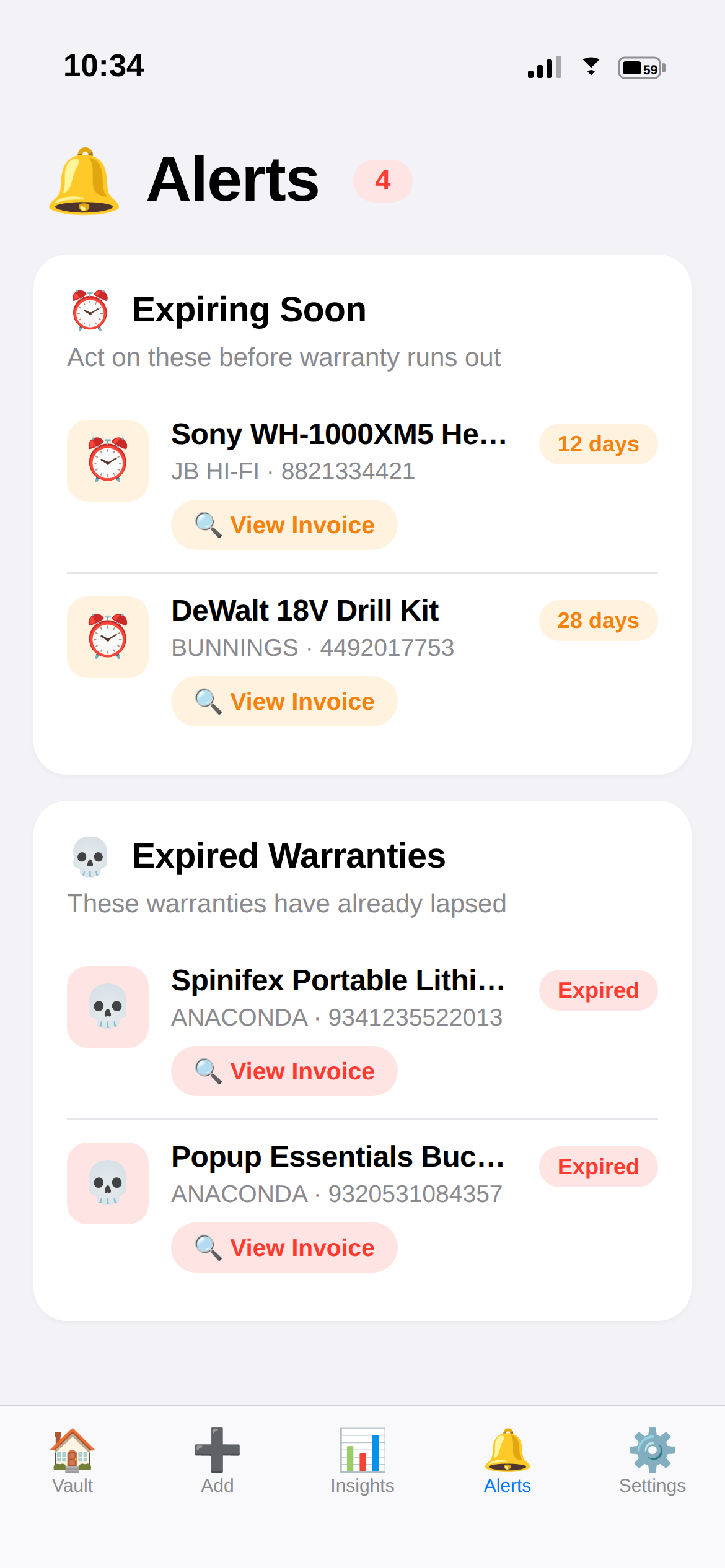Screen dimensions: 725x1568
Task: View Invoice for Popup Essentials bucket
Action: [284, 1247]
